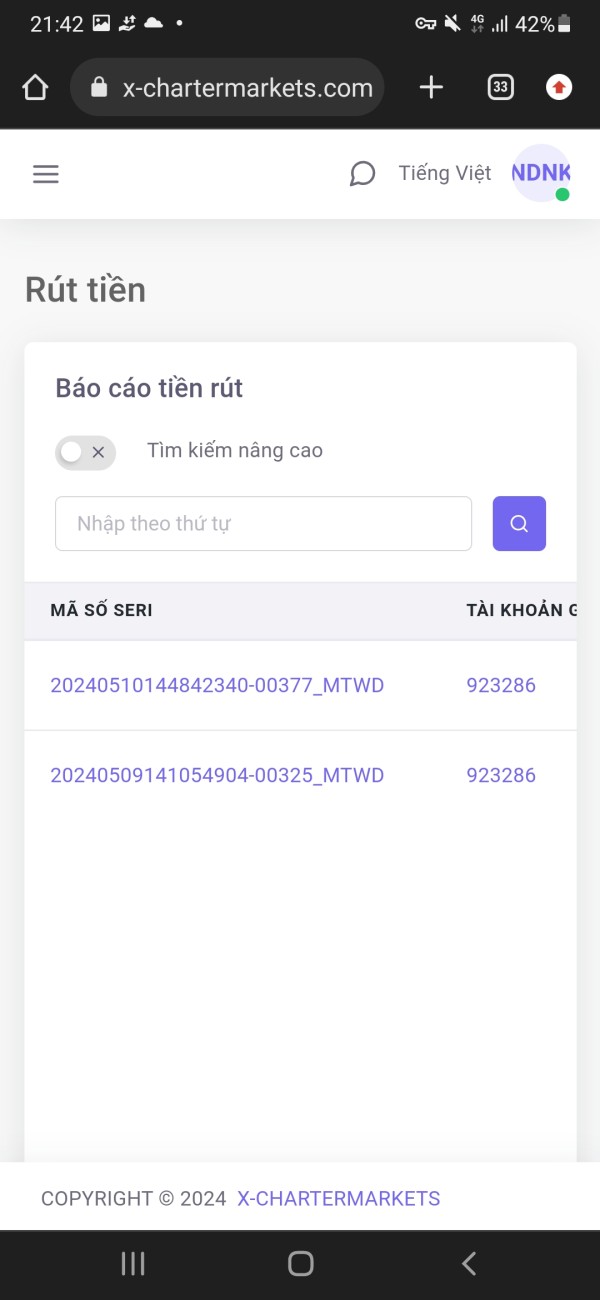Go to browser home page
Viewport: 600px width, 1300px height.
[35, 88]
